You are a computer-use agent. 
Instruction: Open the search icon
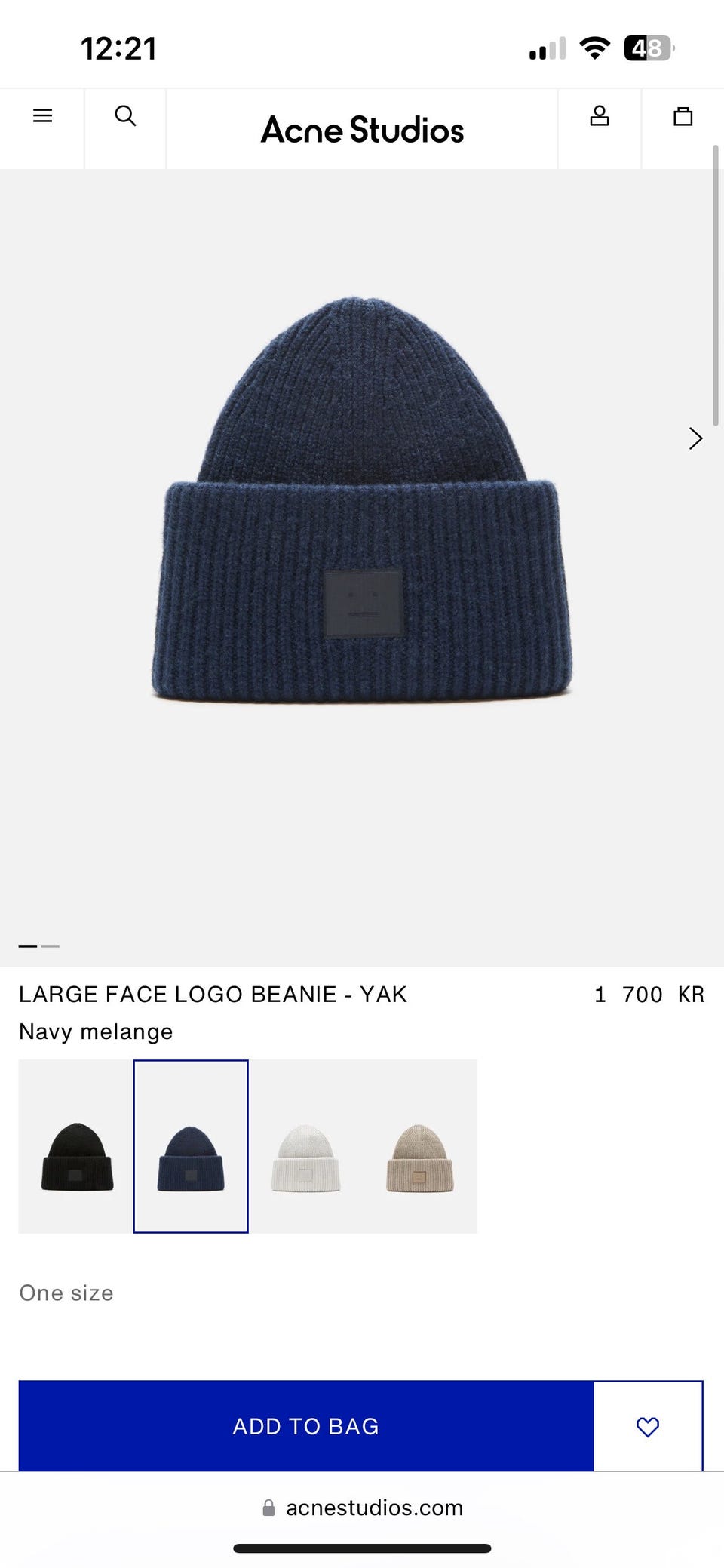point(125,115)
